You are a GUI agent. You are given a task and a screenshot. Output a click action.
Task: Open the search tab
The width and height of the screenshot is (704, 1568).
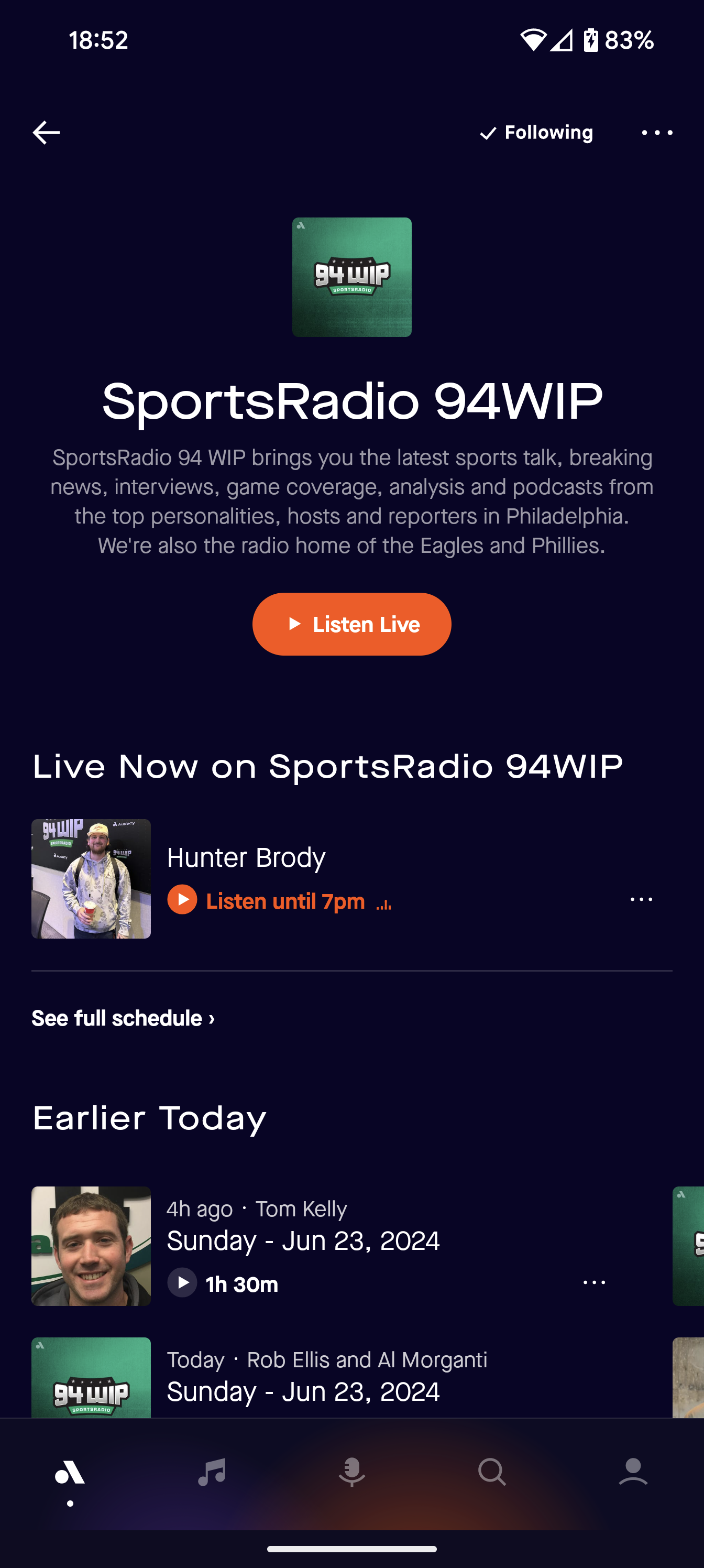[492, 1474]
